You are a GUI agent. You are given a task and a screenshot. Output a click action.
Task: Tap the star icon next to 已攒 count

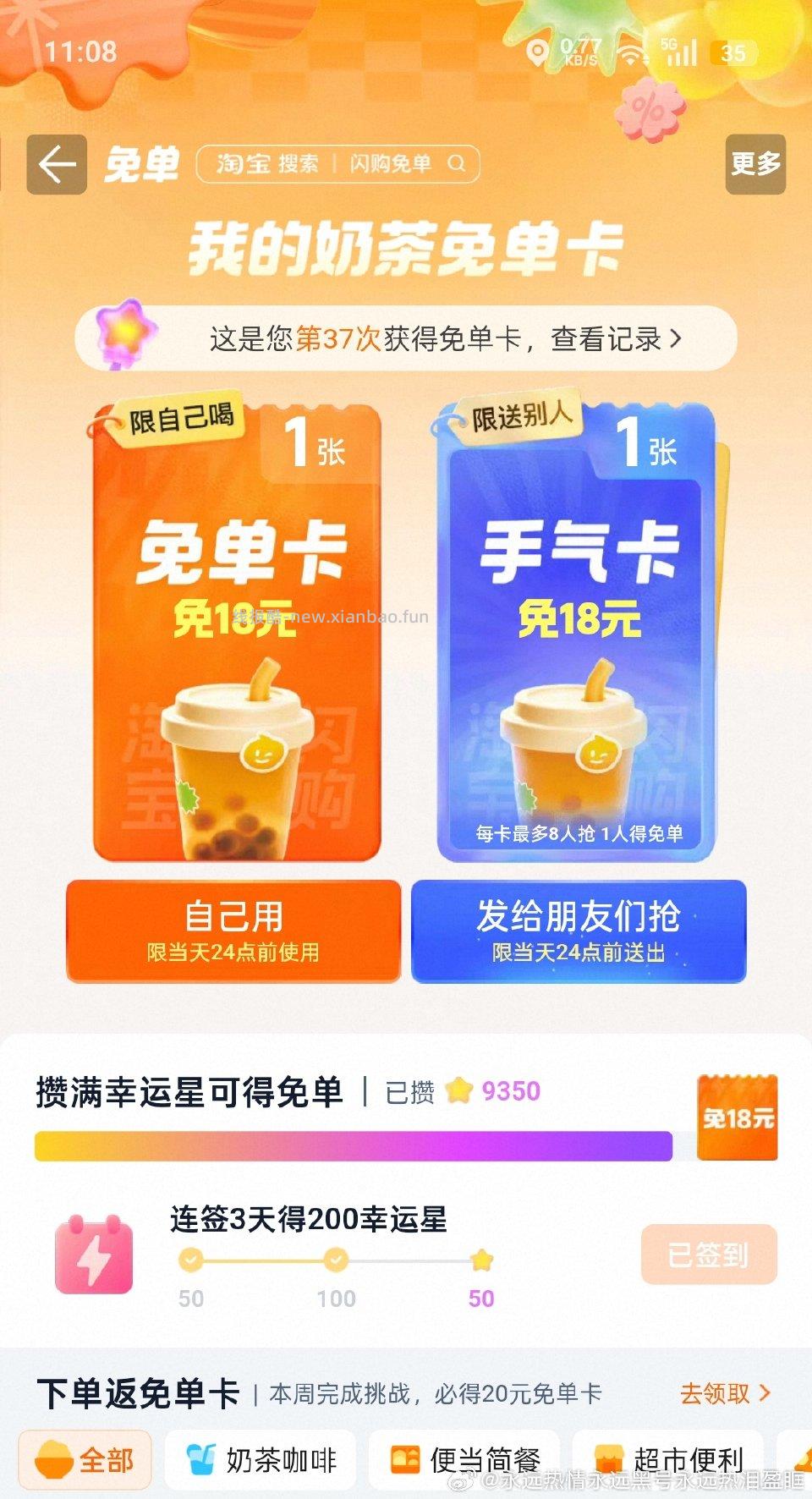pos(458,1092)
